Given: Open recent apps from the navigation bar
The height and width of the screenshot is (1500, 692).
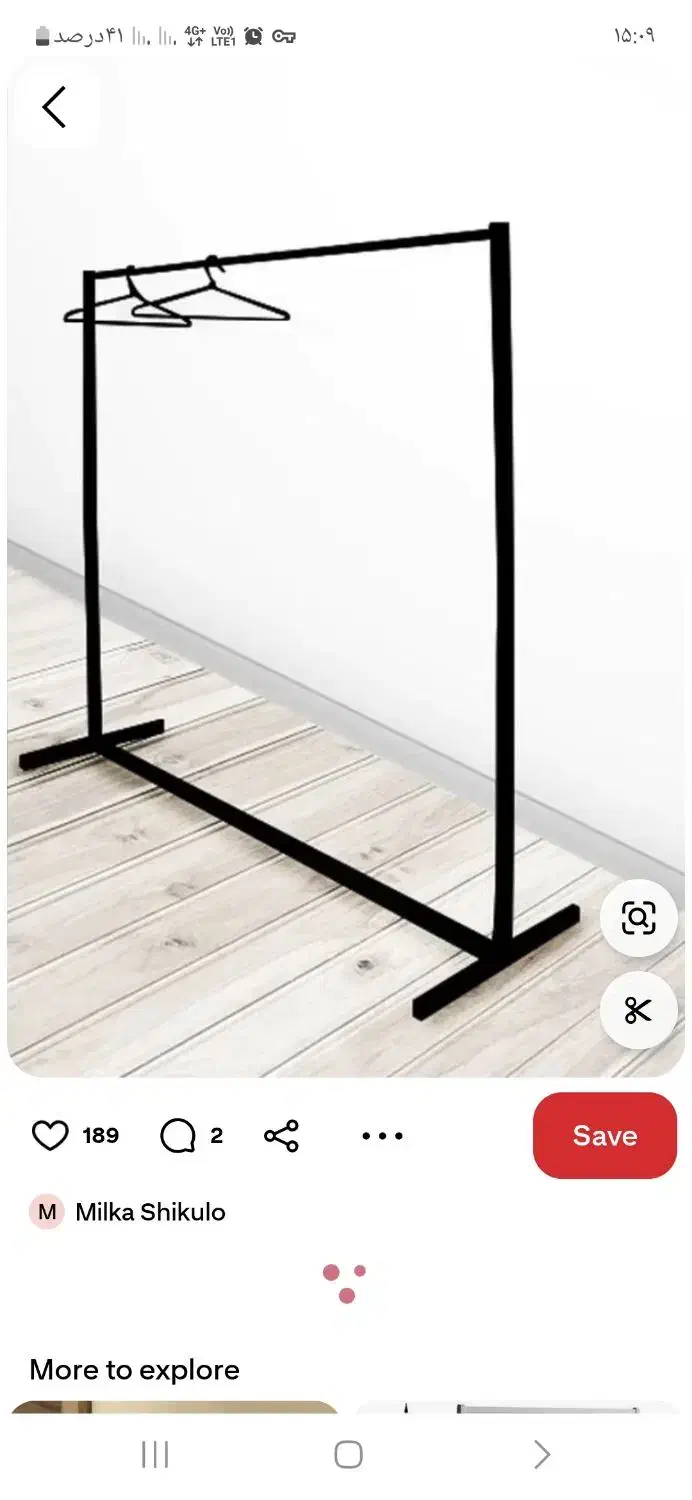Looking at the screenshot, I should tap(155, 1454).
